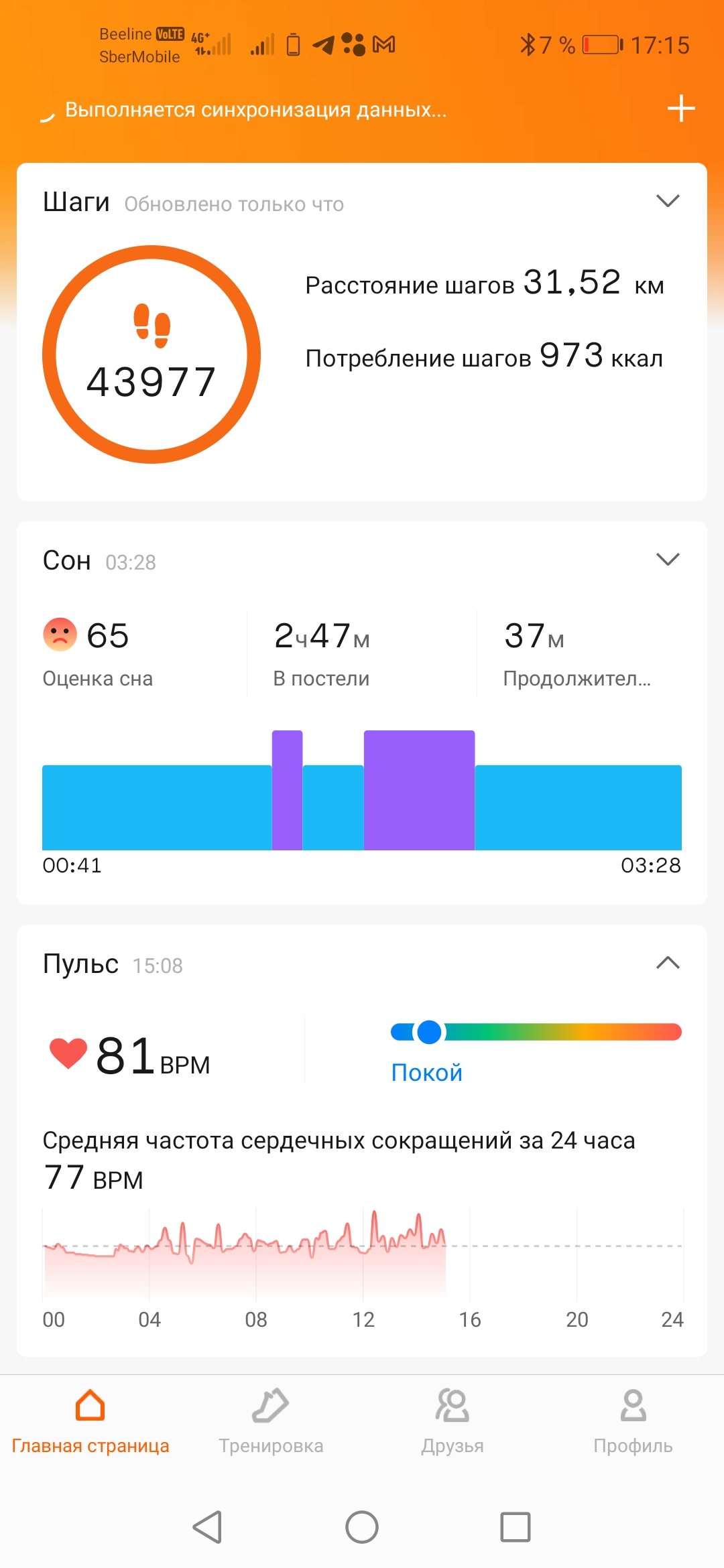Open the sleep stages chart

[x=362, y=791]
